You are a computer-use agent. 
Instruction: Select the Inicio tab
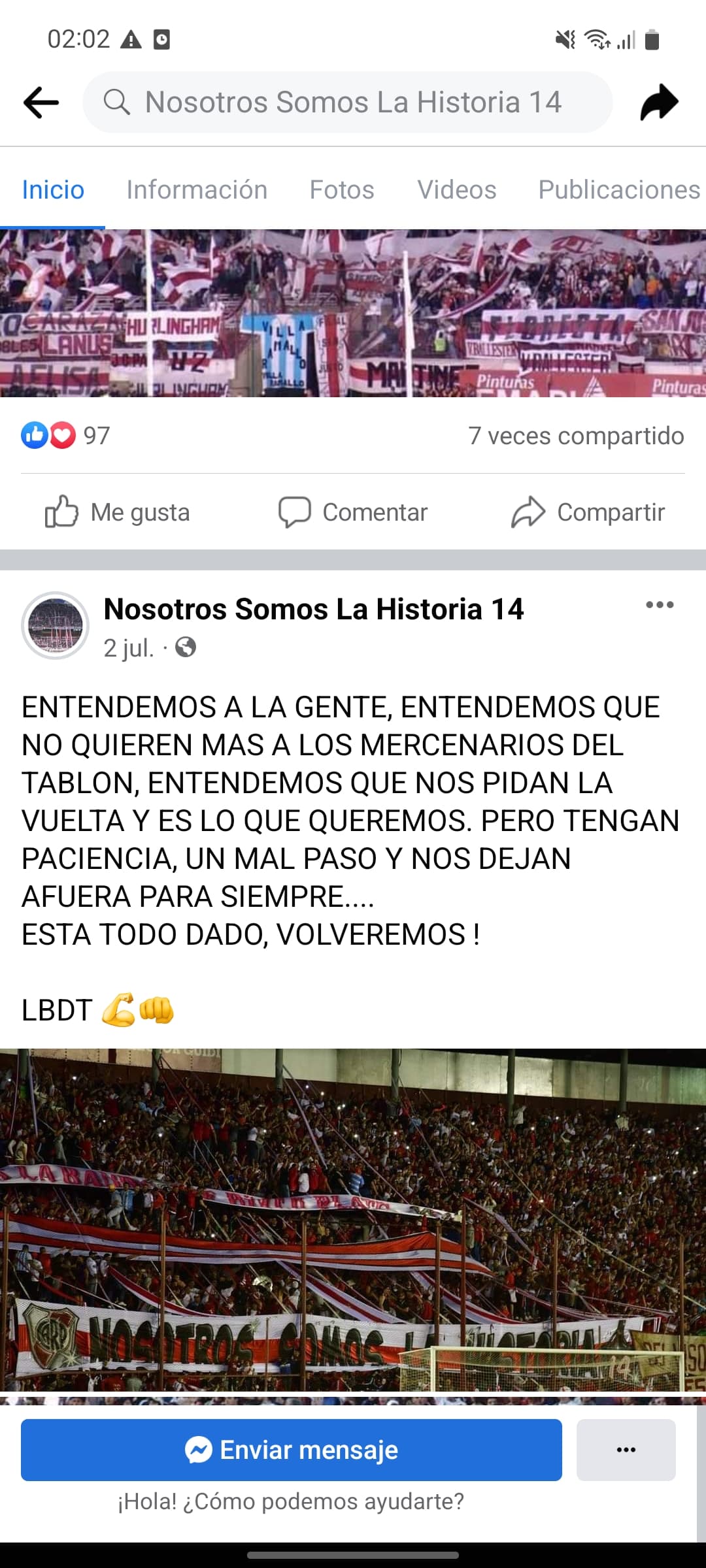click(53, 189)
